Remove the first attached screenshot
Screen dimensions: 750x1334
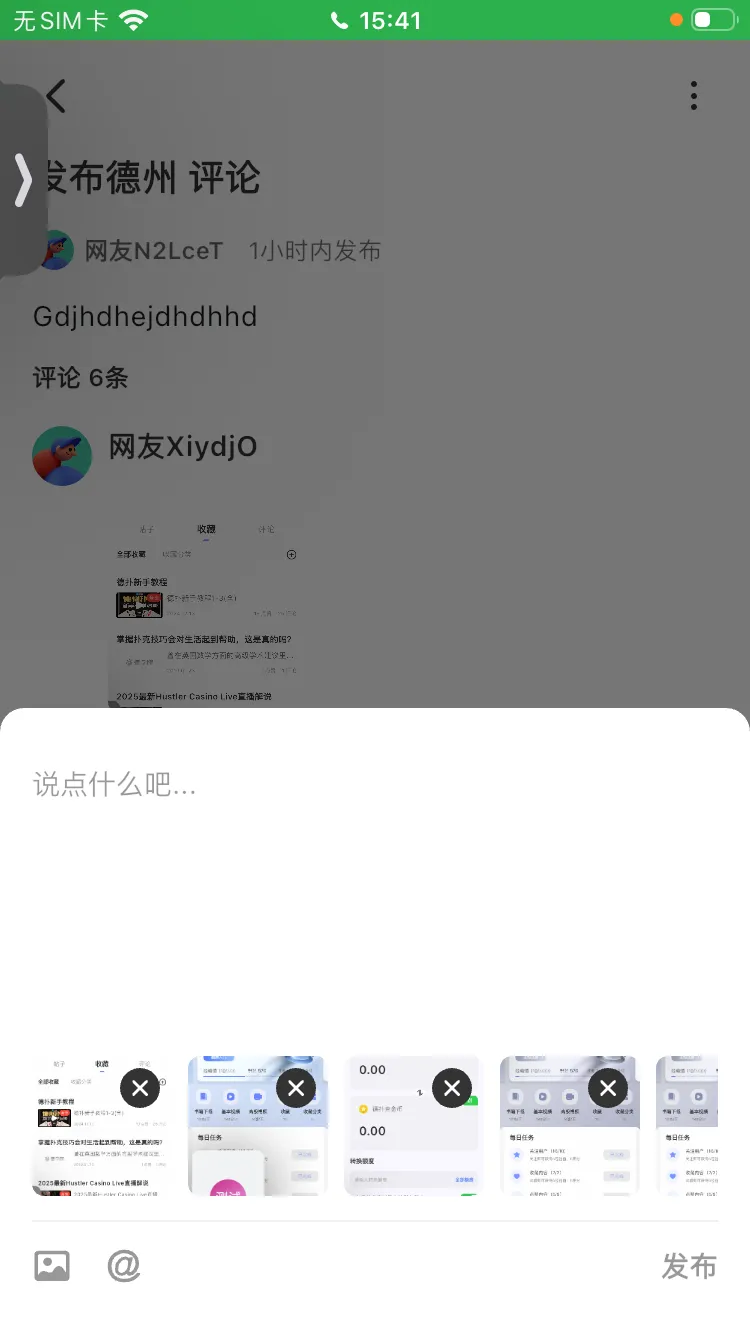coord(140,1088)
